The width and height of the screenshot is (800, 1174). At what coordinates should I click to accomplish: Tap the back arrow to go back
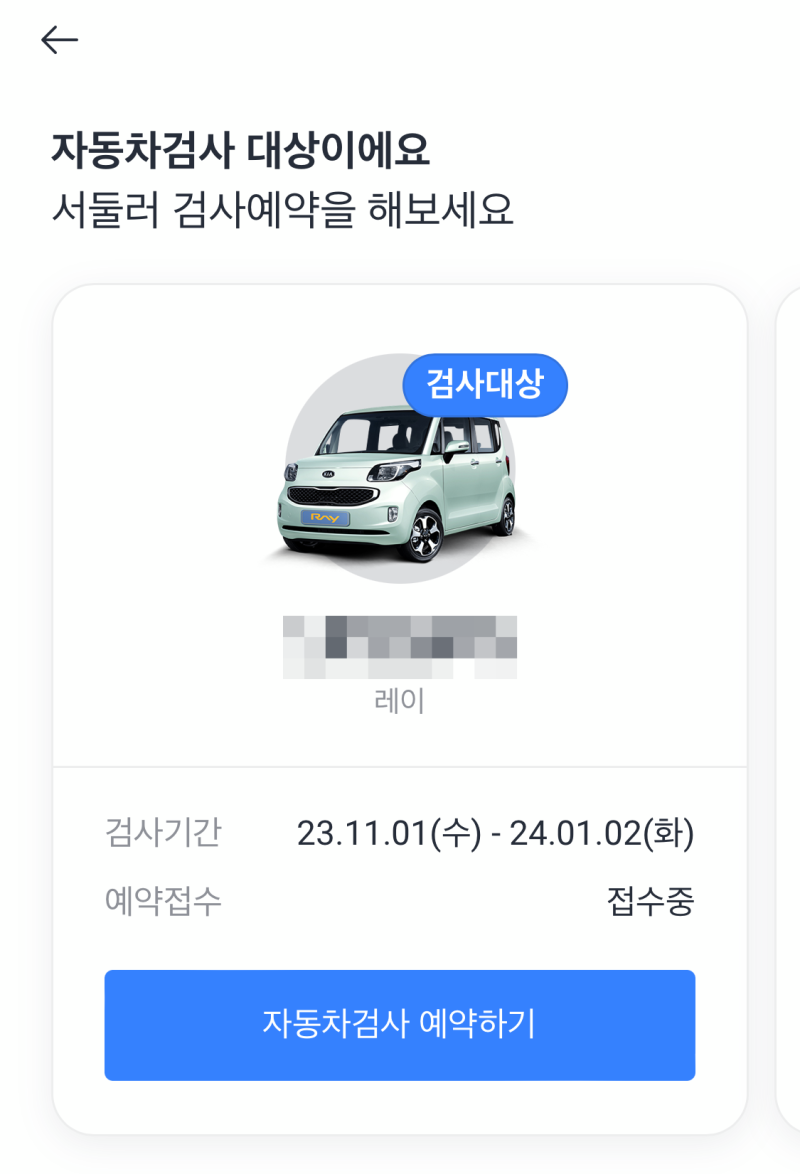60,38
